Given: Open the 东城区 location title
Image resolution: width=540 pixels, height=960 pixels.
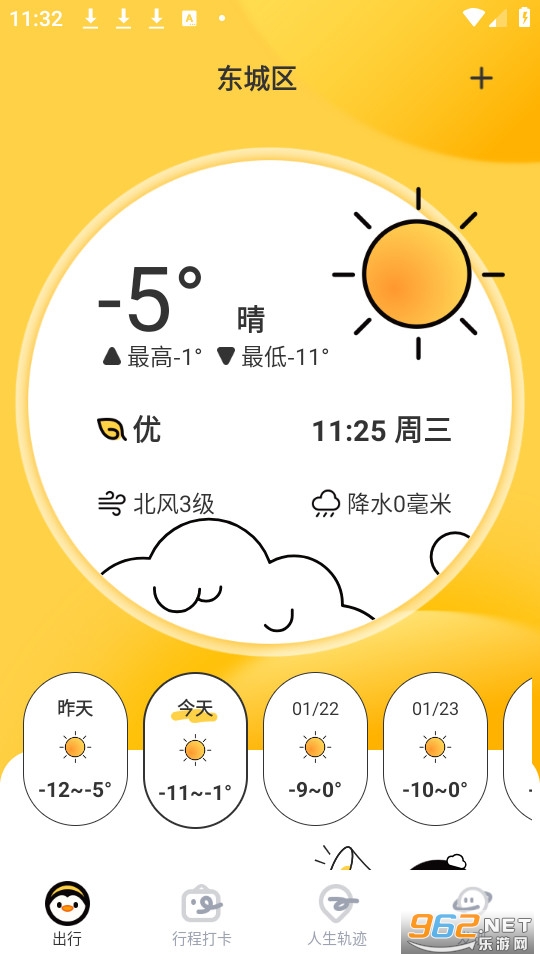Looking at the screenshot, I should pos(257,79).
